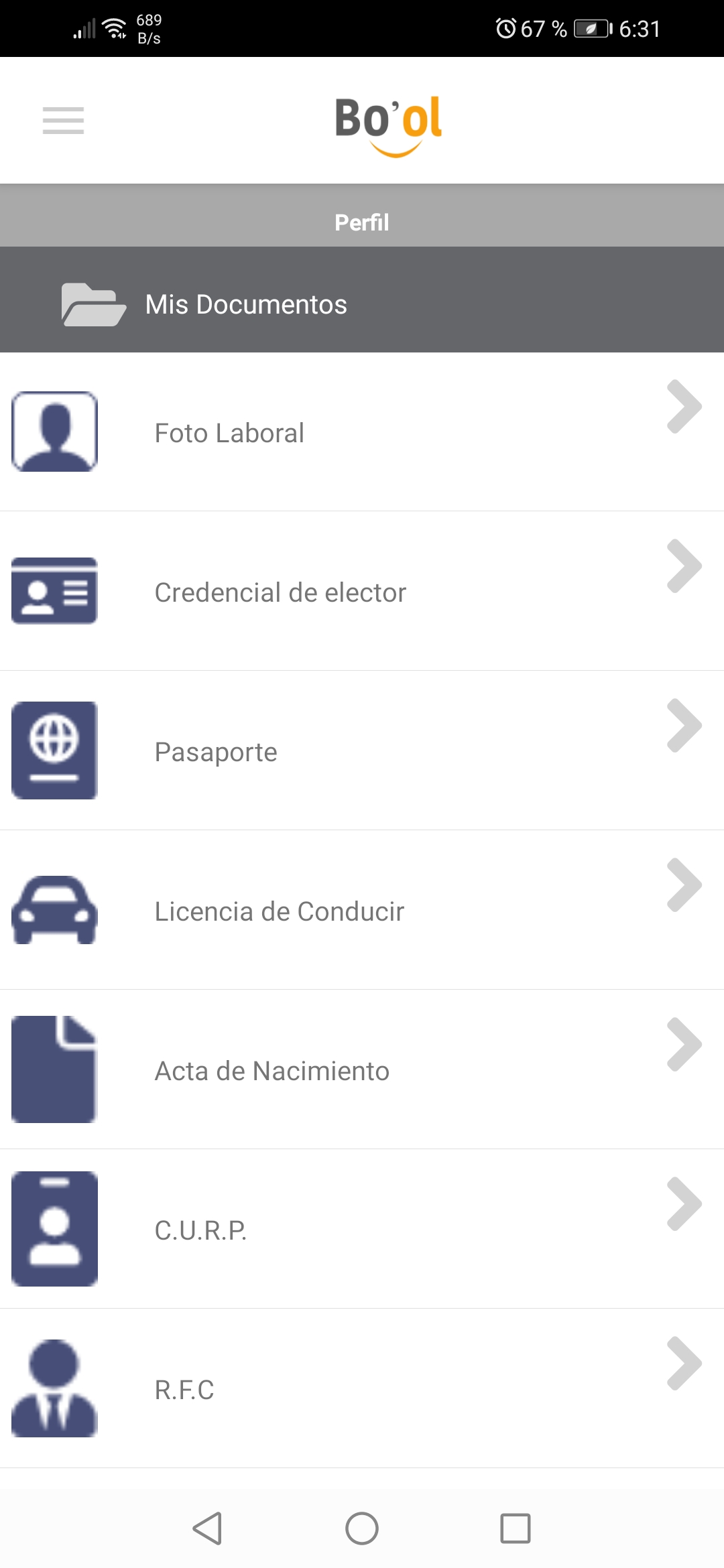
Task: Open the hamburger drawer menu
Action: (x=63, y=121)
